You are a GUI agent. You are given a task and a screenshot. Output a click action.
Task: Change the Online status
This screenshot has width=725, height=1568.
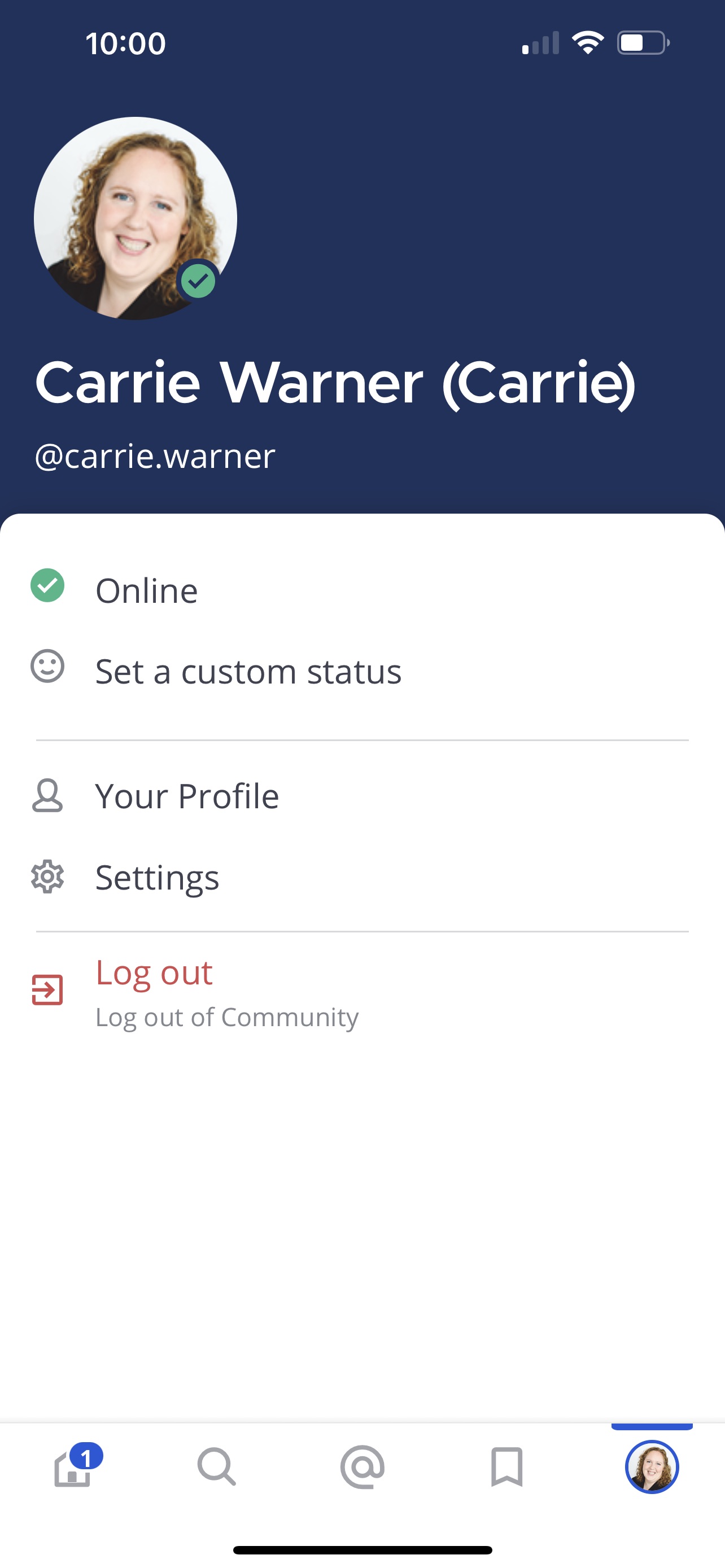147,588
